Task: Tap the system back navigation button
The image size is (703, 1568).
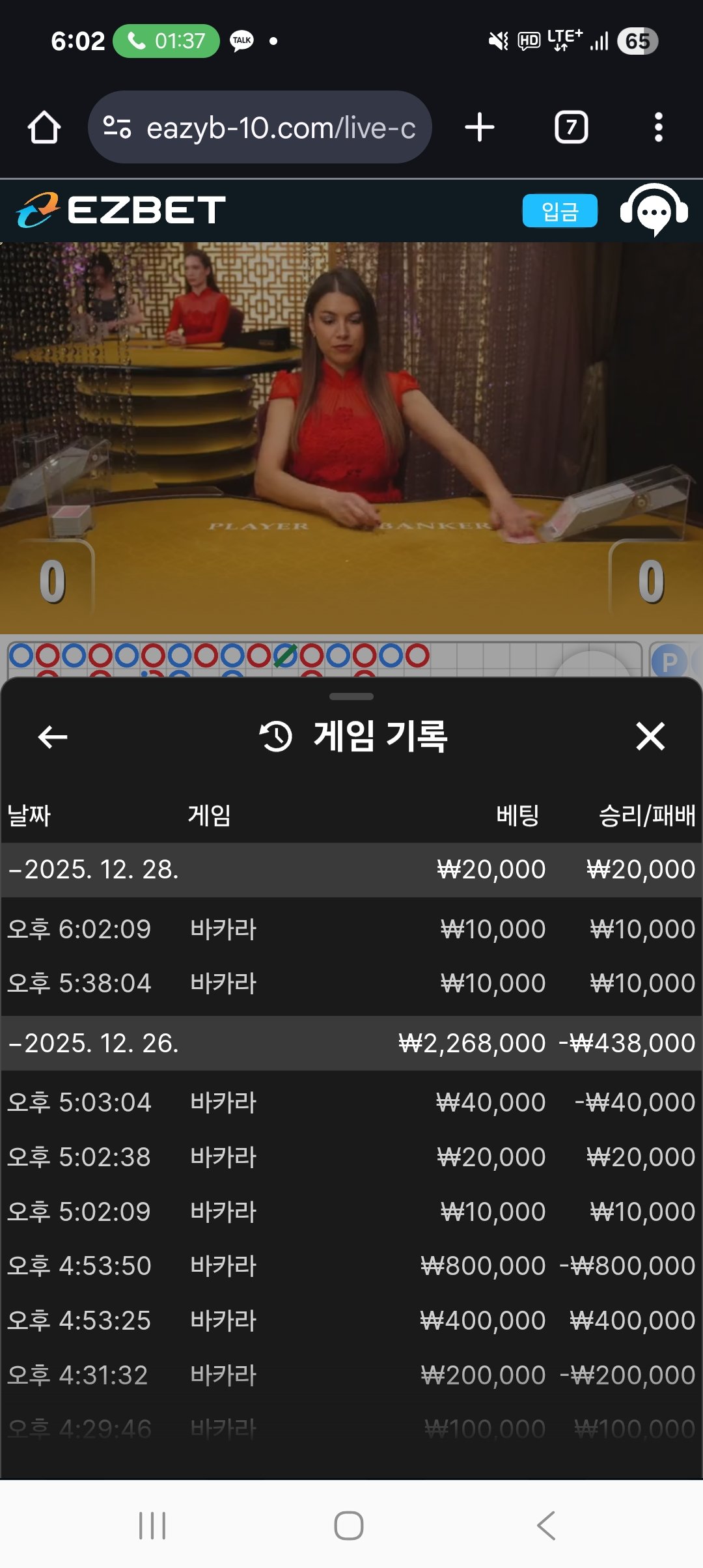Action: [545, 1526]
